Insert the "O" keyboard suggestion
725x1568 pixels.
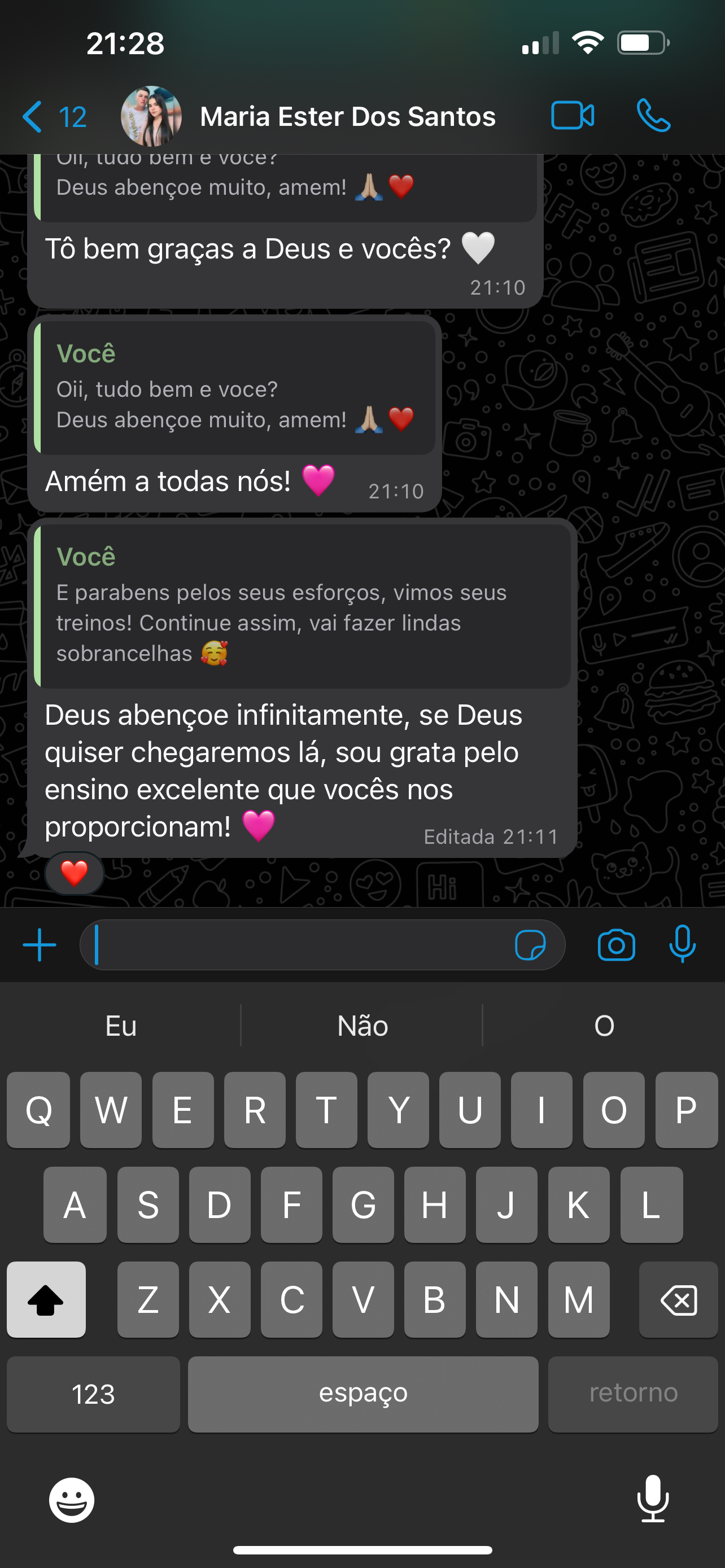tap(604, 1026)
